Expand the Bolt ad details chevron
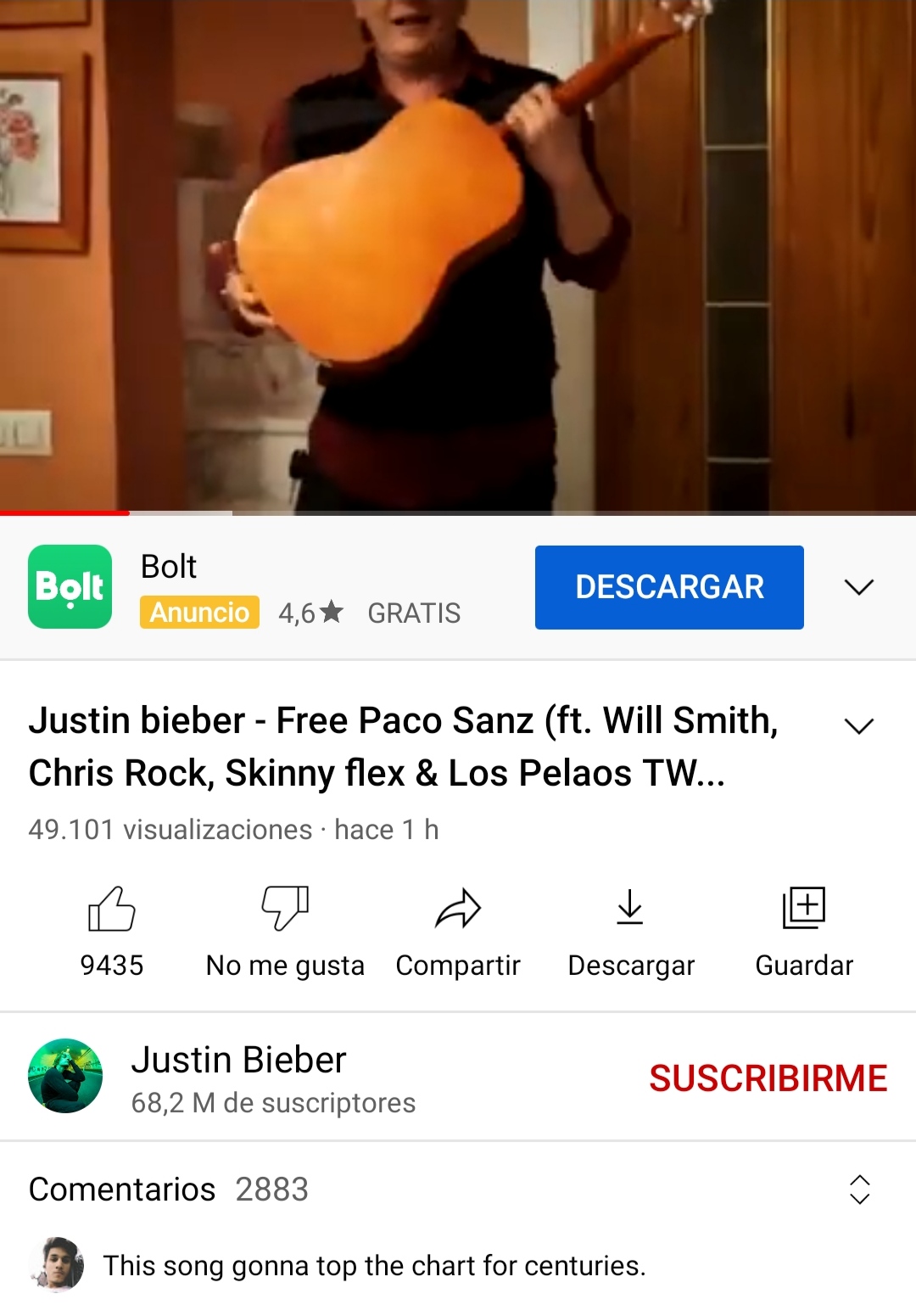Image resolution: width=916 pixels, height=1316 pixels. (858, 587)
